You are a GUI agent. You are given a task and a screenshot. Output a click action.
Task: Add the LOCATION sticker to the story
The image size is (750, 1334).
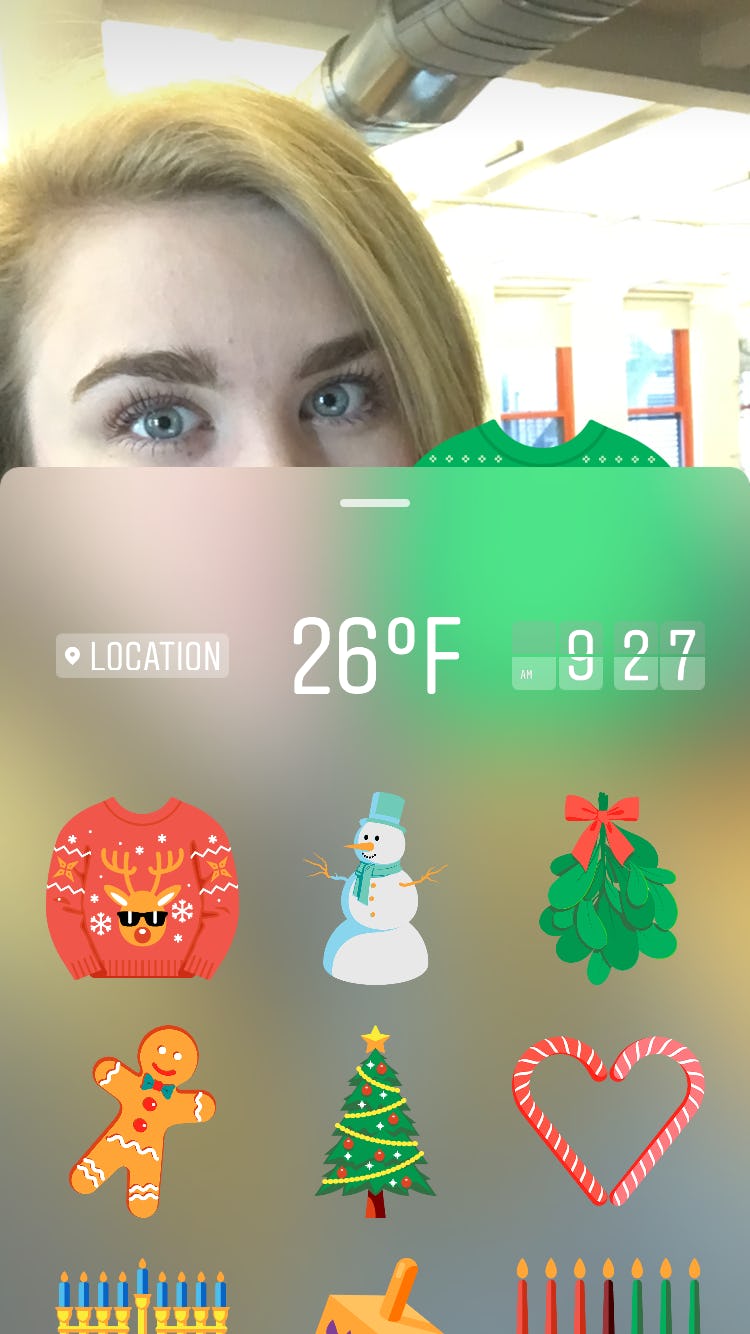tap(142, 656)
